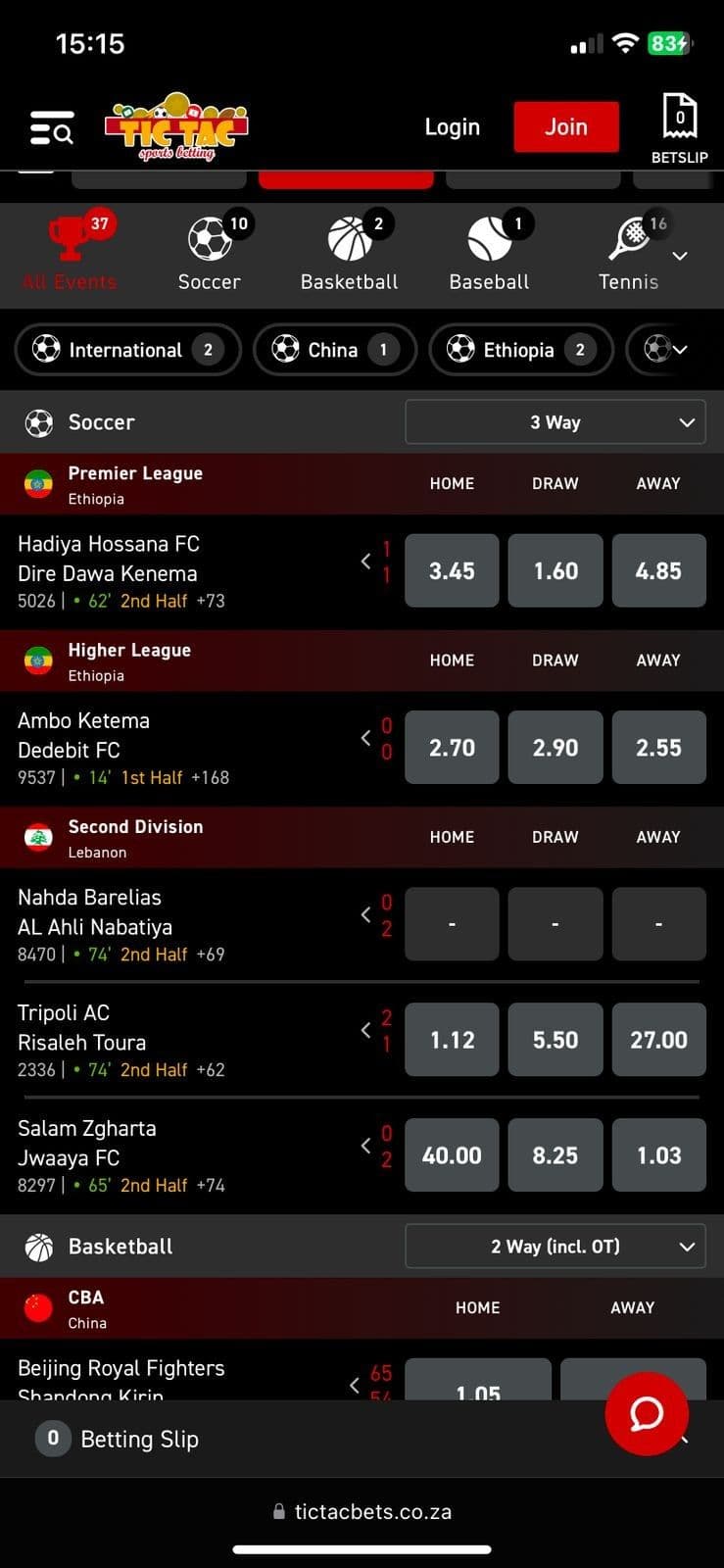This screenshot has height=1568, width=724.
Task: Expand the sports categories chevron
Action: pos(680,256)
